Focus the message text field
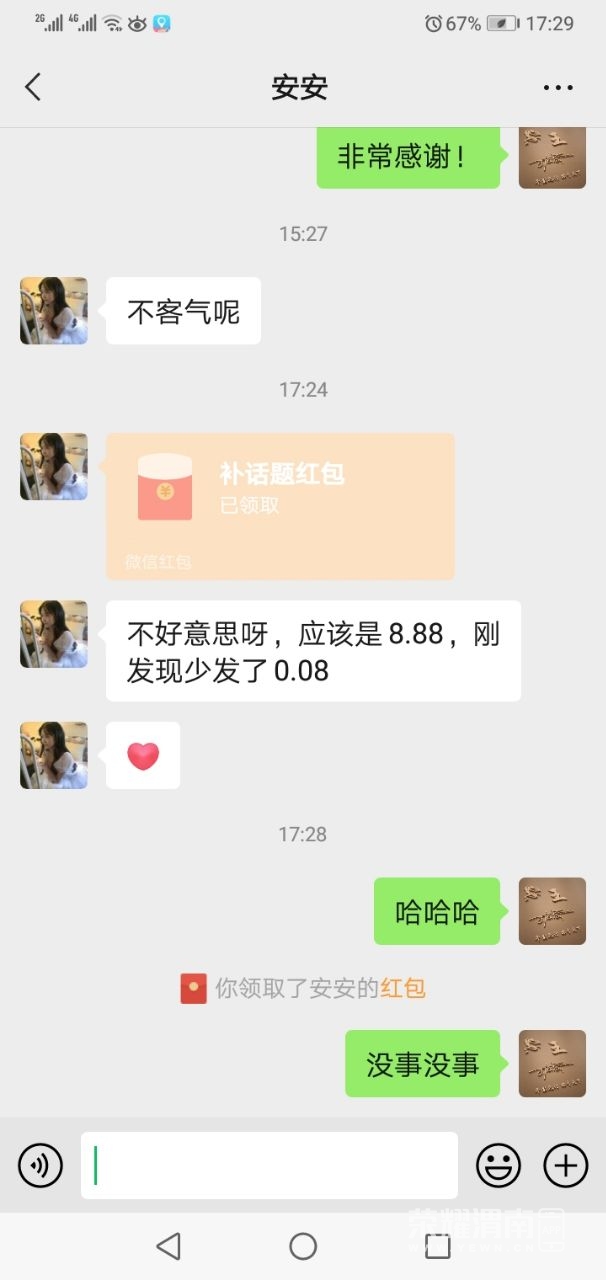Image resolution: width=606 pixels, height=1280 pixels. pyautogui.click(x=270, y=1165)
